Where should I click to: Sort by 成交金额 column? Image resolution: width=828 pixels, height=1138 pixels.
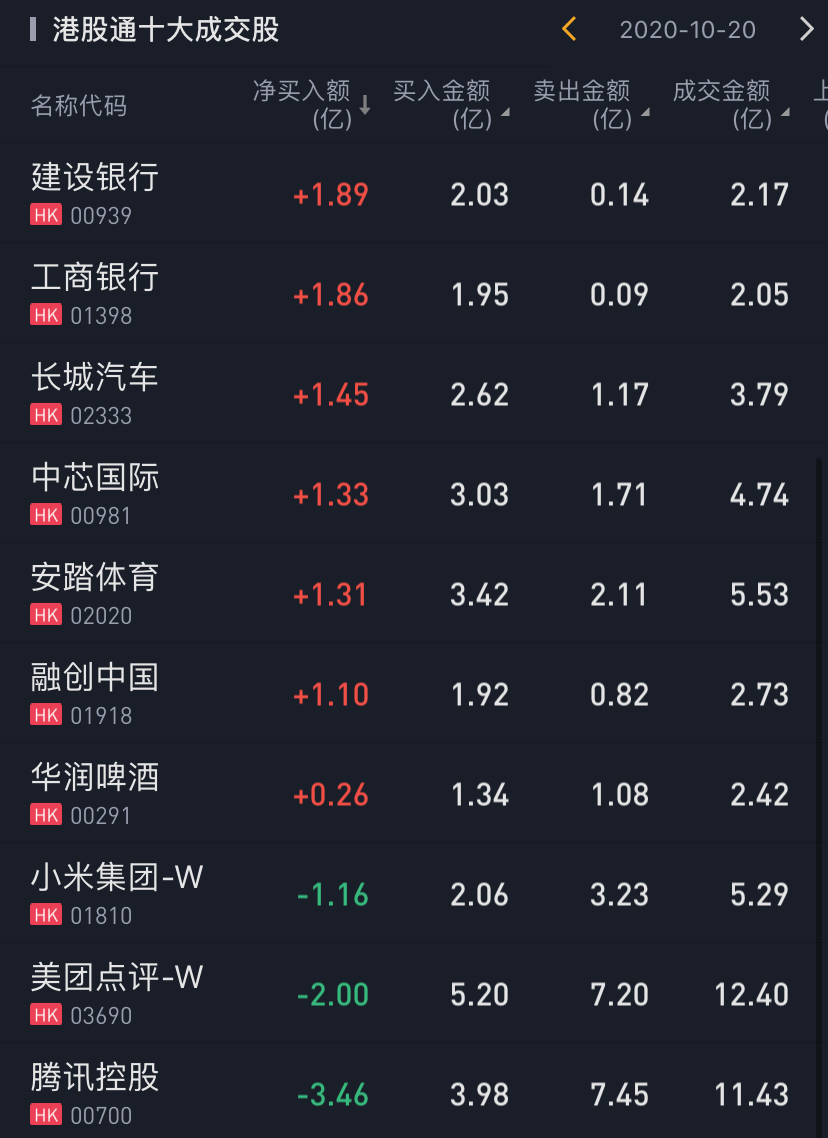[730, 105]
